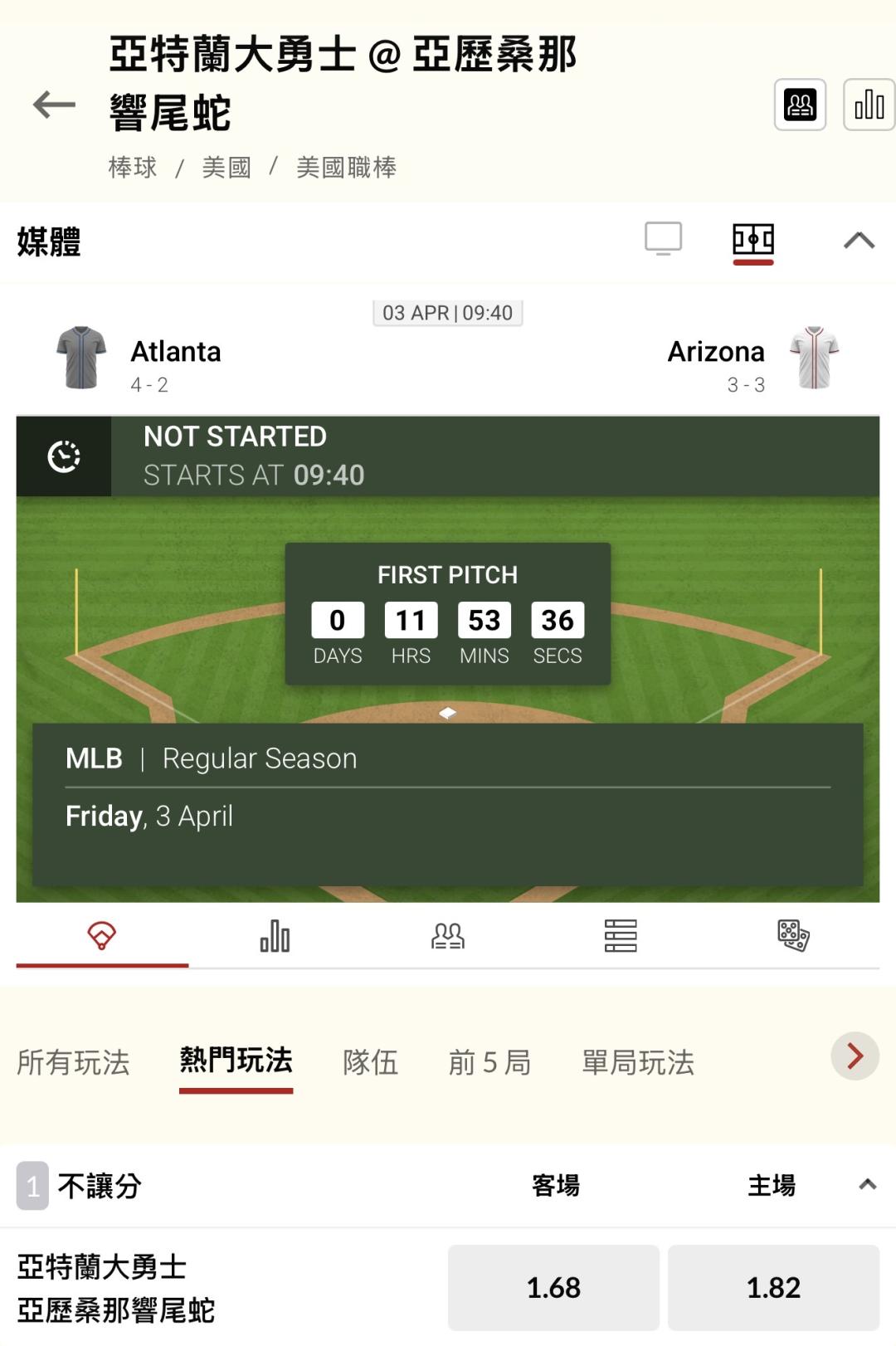Switch to 所有玩法 tab
This screenshot has width=896, height=1346.
pos(73,1061)
